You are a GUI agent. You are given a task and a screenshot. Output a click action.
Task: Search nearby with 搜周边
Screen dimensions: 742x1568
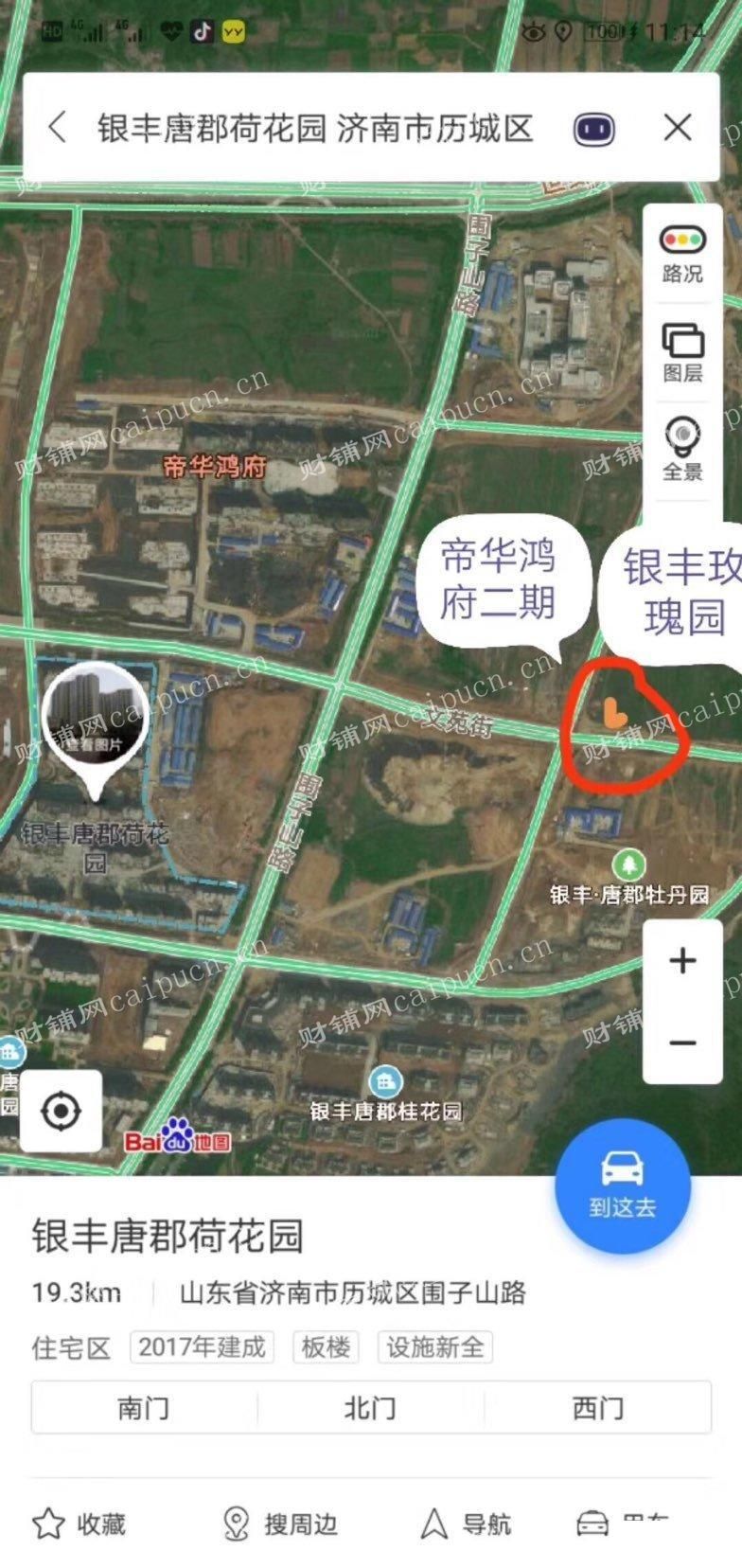pos(279,1523)
